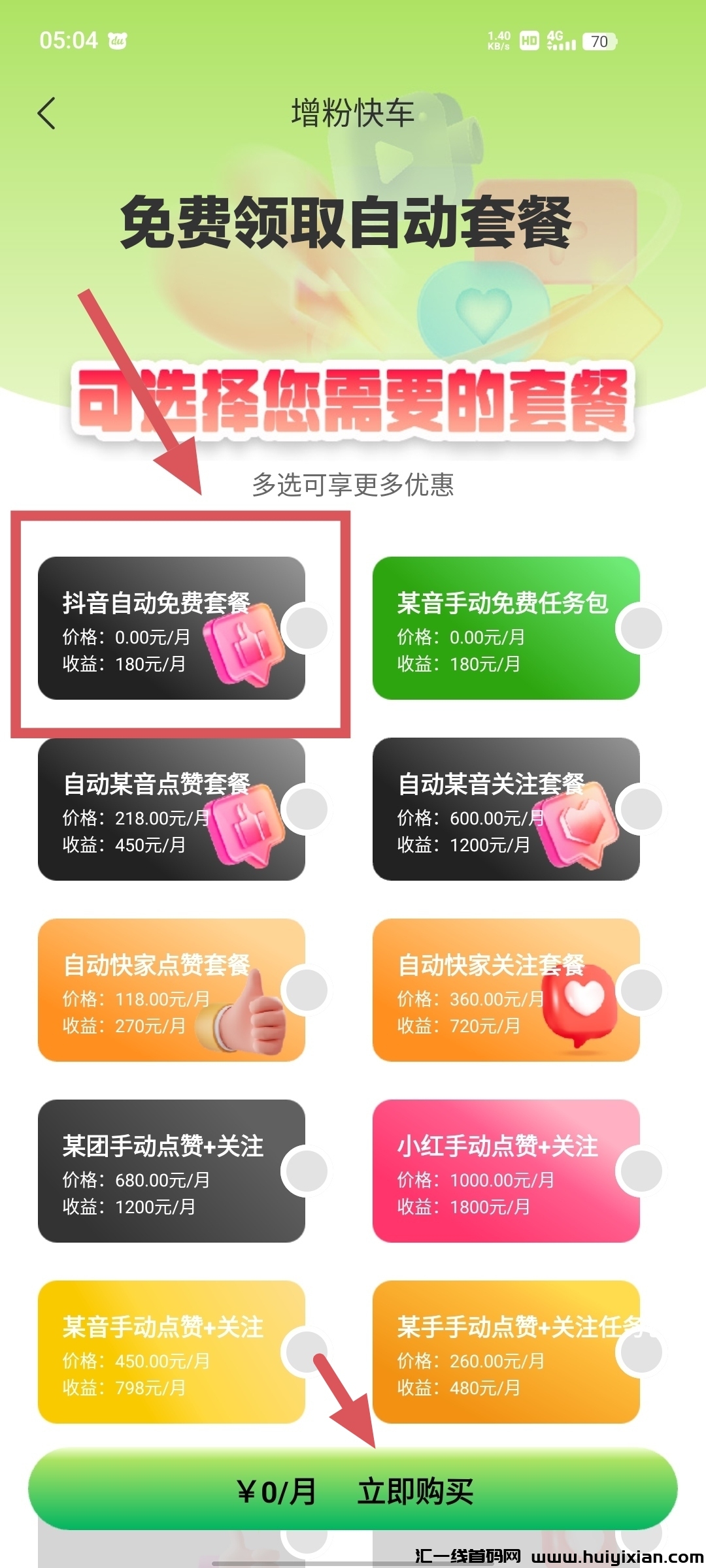
Task: Pick the 自动快家关注套餐 package
Action: [506, 990]
